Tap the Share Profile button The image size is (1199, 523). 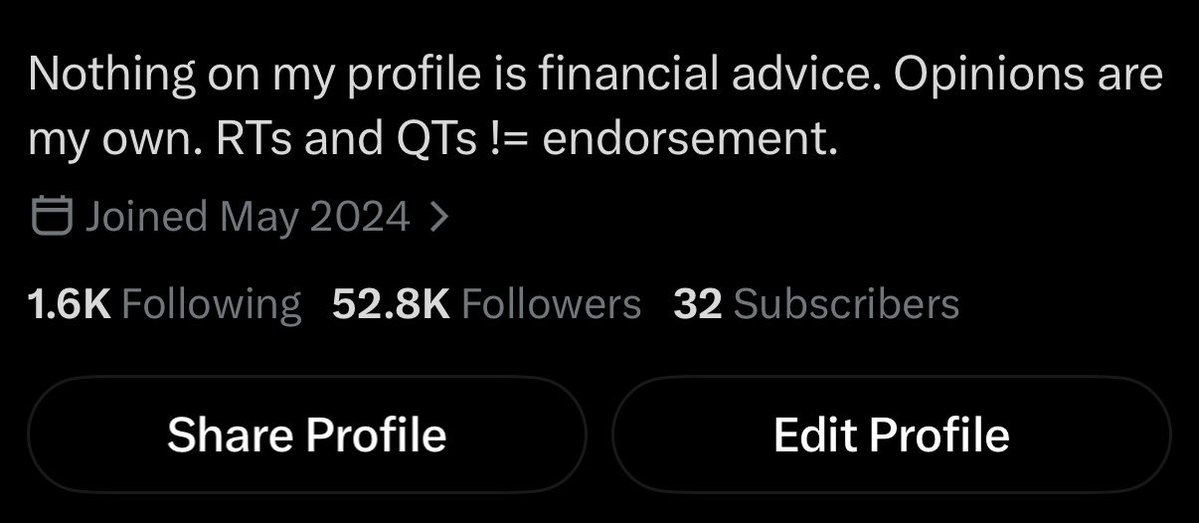point(307,434)
